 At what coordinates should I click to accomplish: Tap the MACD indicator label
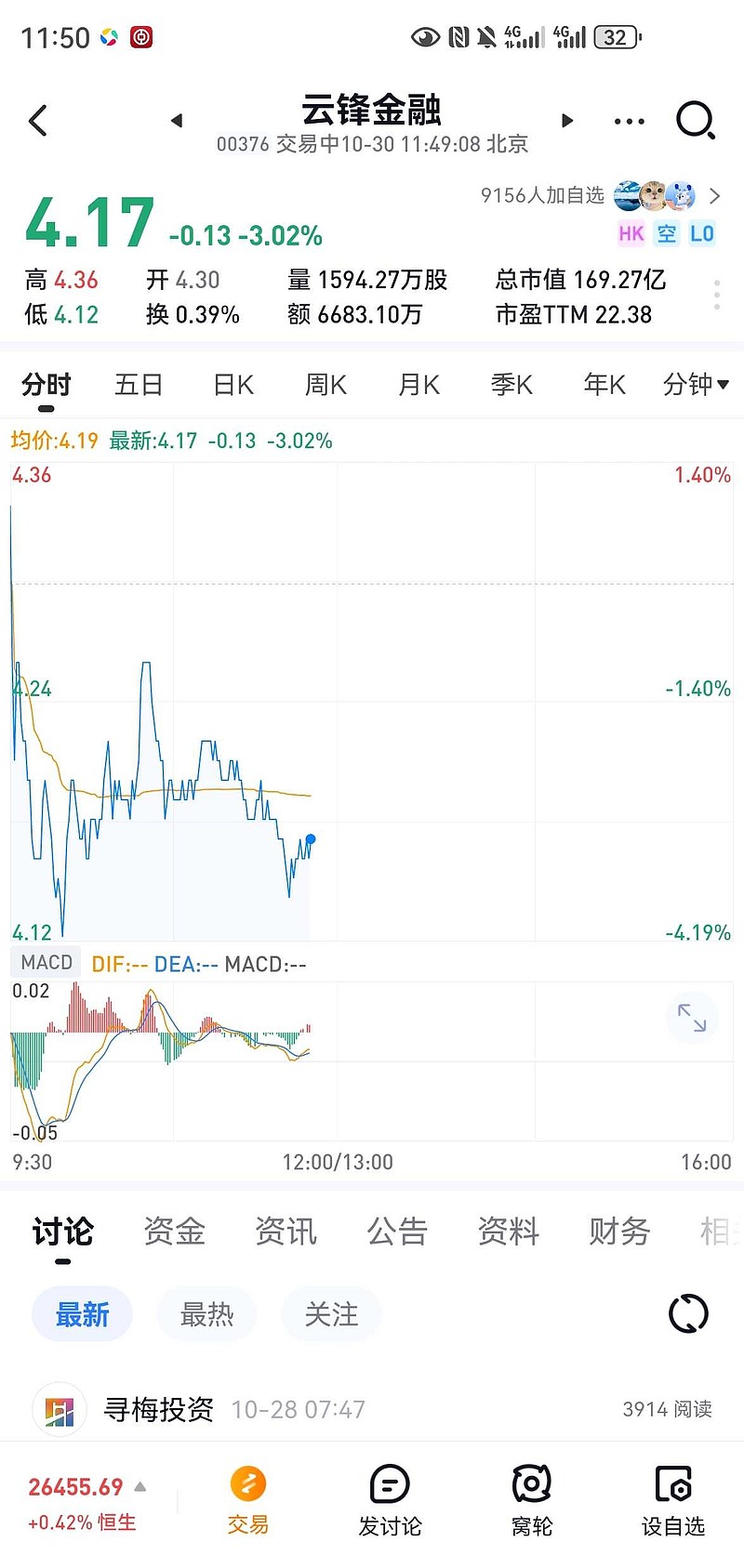45,962
